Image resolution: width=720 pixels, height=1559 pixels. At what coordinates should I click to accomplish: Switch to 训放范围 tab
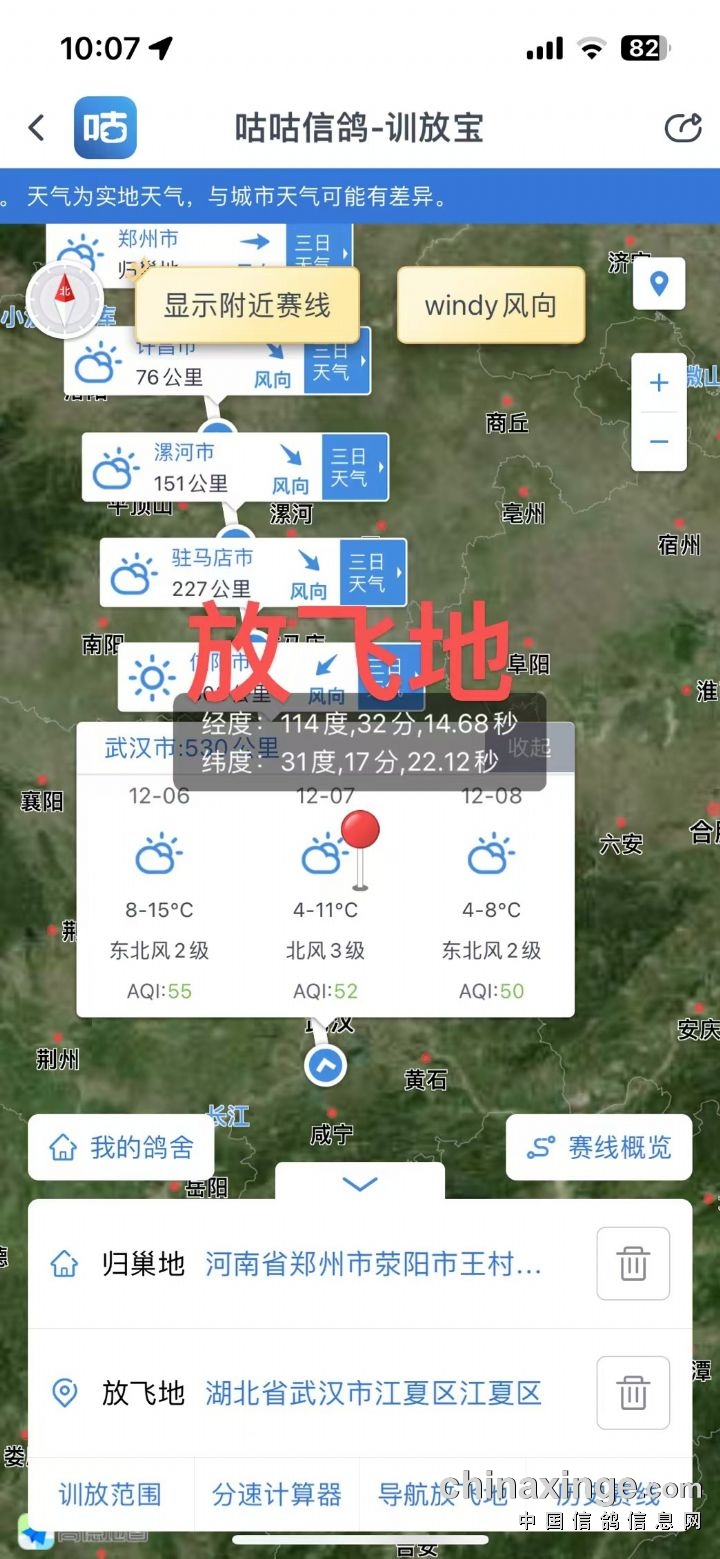pyautogui.click(x=110, y=1495)
